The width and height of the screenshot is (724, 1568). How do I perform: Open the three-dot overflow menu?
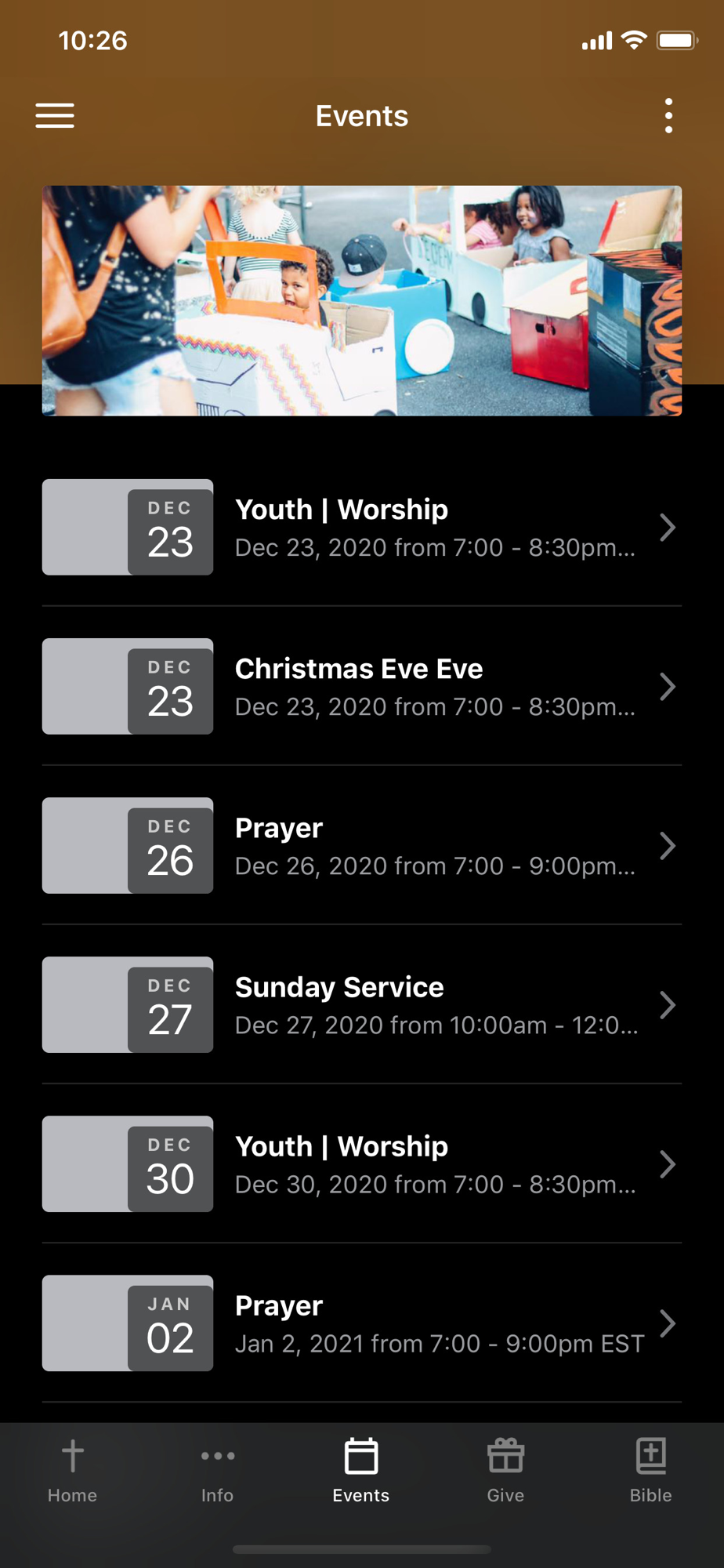pyautogui.click(x=668, y=116)
